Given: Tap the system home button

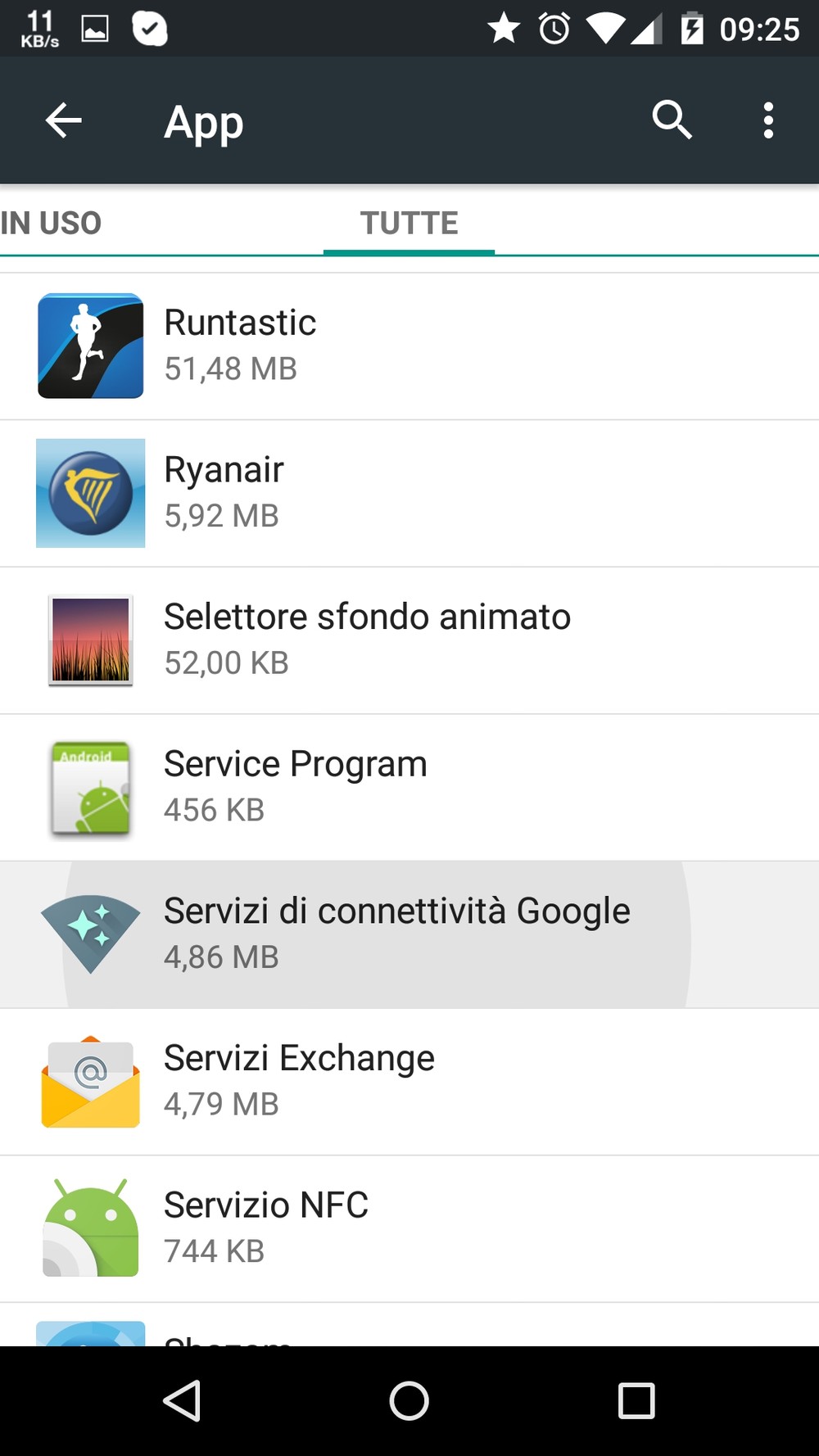Looking at the screenshot, I should pyautogui.click(x=409, y=1400).
